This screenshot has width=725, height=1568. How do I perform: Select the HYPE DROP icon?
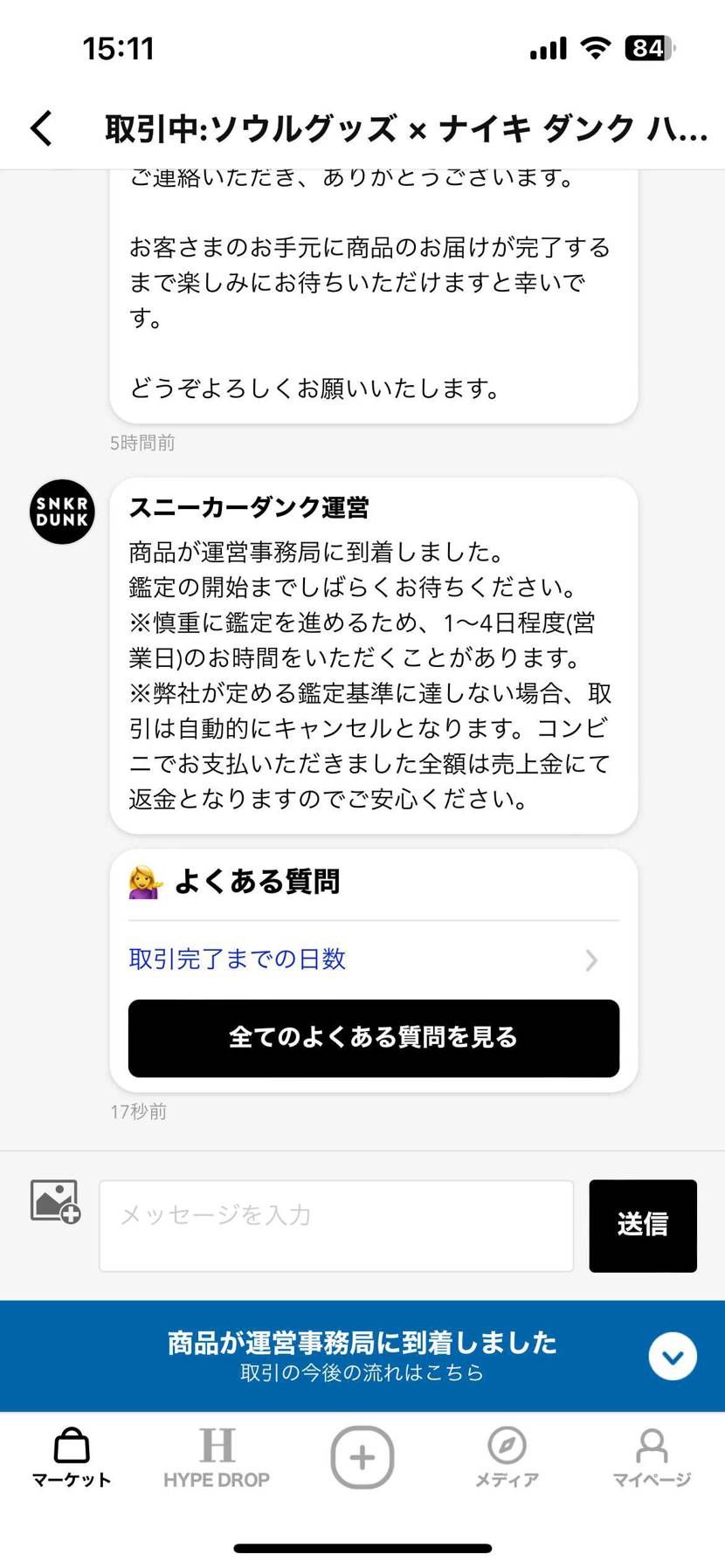tap(217, 1445)
